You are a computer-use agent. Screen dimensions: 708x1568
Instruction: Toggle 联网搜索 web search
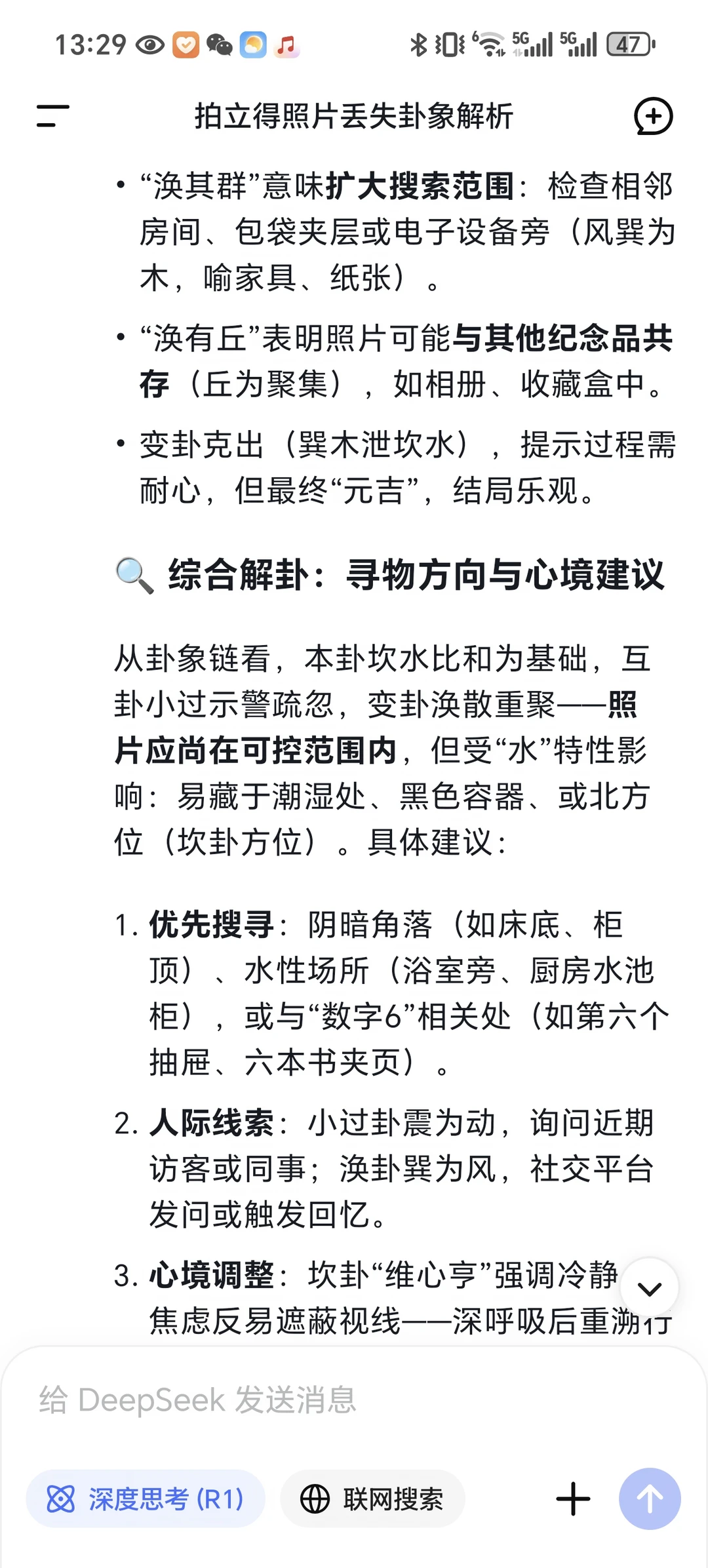point(372,1499)
